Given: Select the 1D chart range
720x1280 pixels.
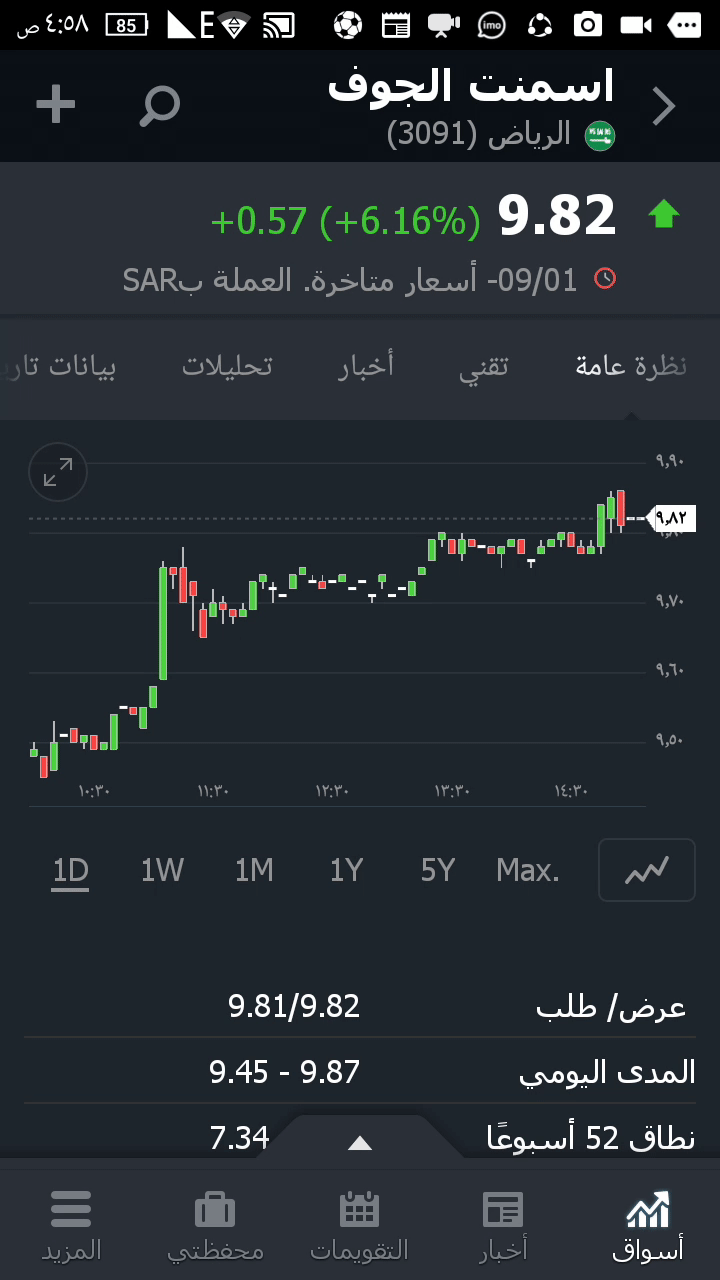Looking at the screenshot, I should point(71,871).
